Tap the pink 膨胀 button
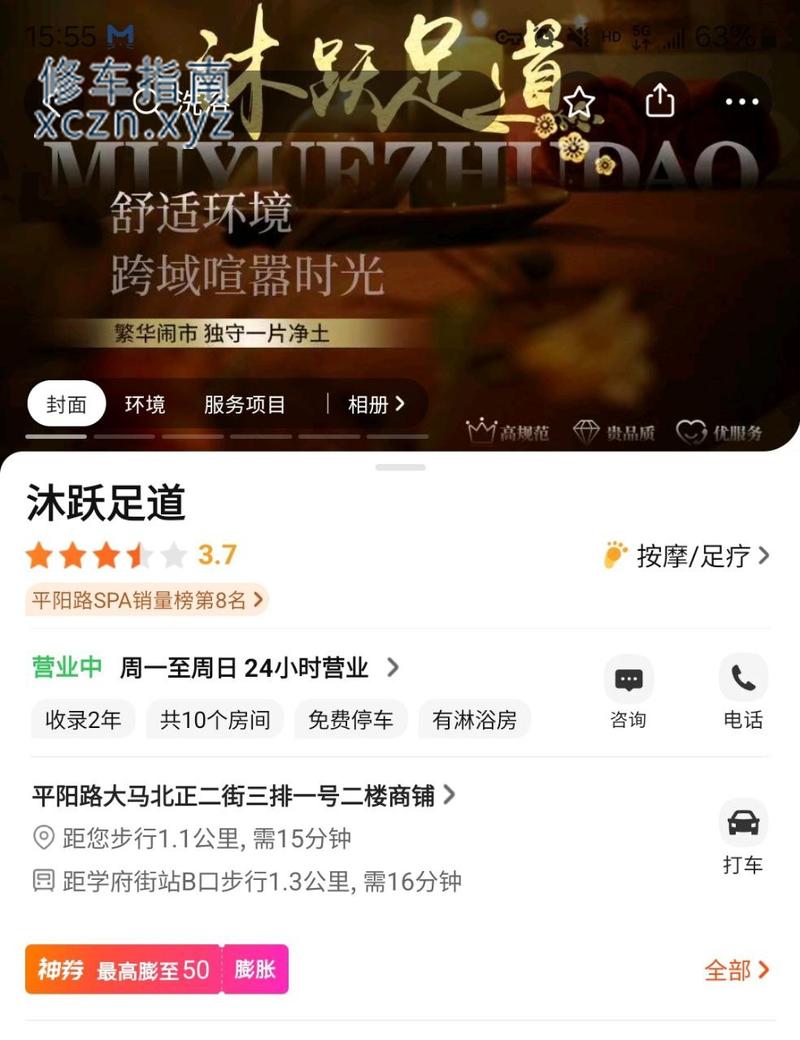Image resolution: width=800 pixels, height=1040 pixels. (255, 970)
